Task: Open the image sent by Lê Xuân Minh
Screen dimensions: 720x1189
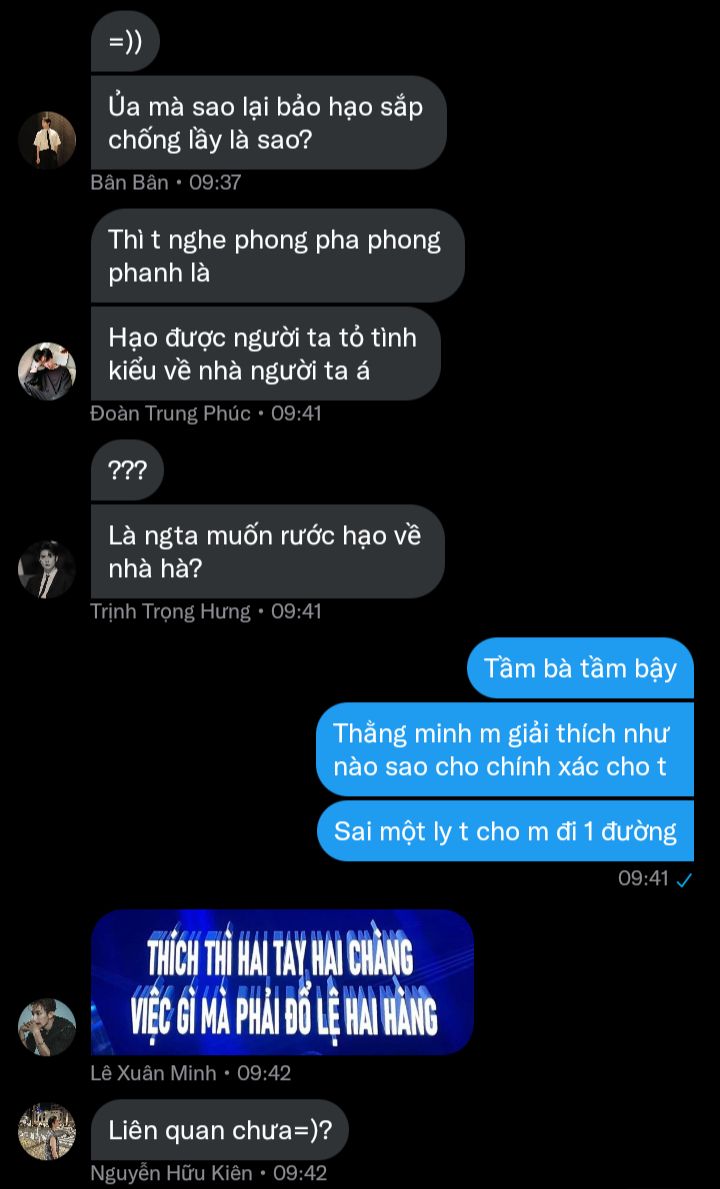Action: click(x=282, y=982)
